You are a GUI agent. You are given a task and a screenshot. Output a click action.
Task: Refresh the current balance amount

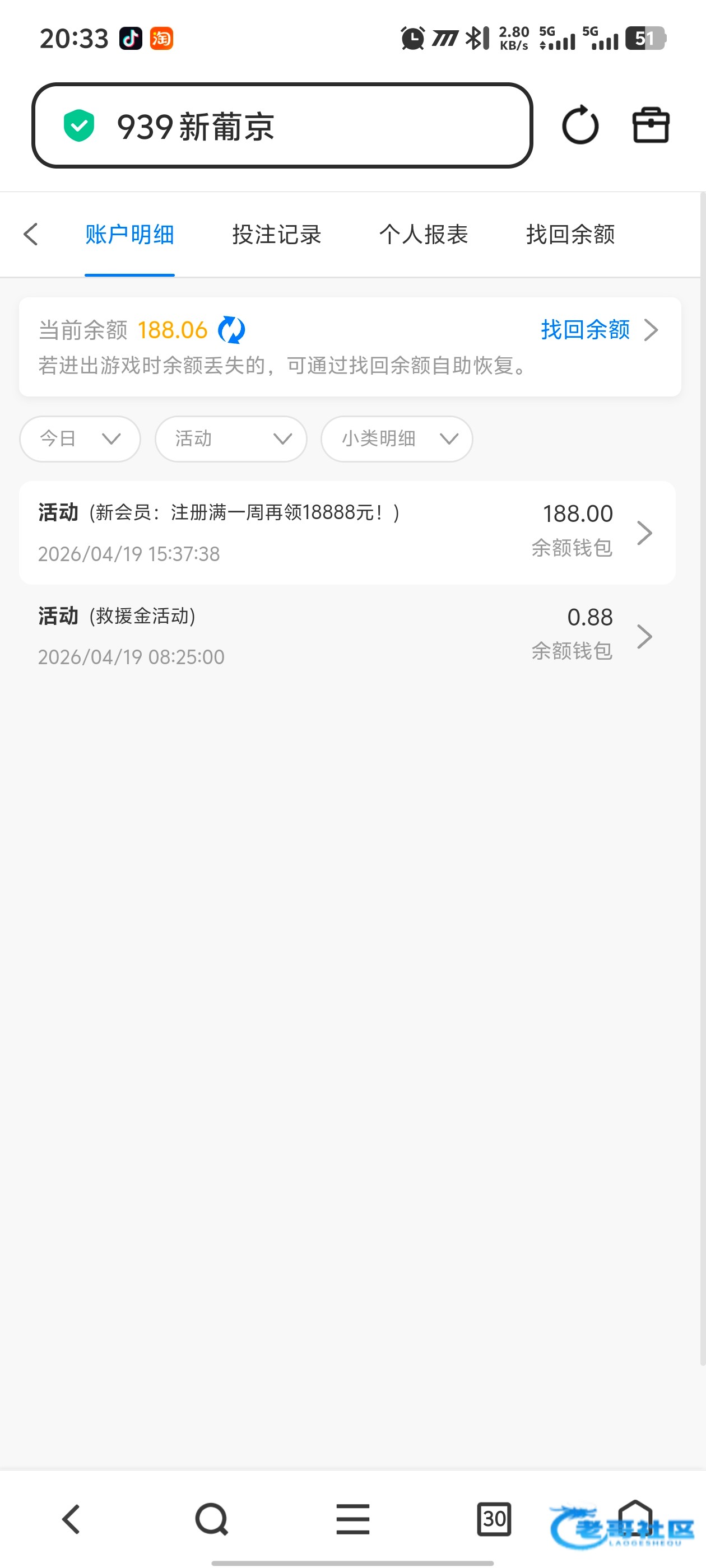pyautogui.click(x=231, y=330)
